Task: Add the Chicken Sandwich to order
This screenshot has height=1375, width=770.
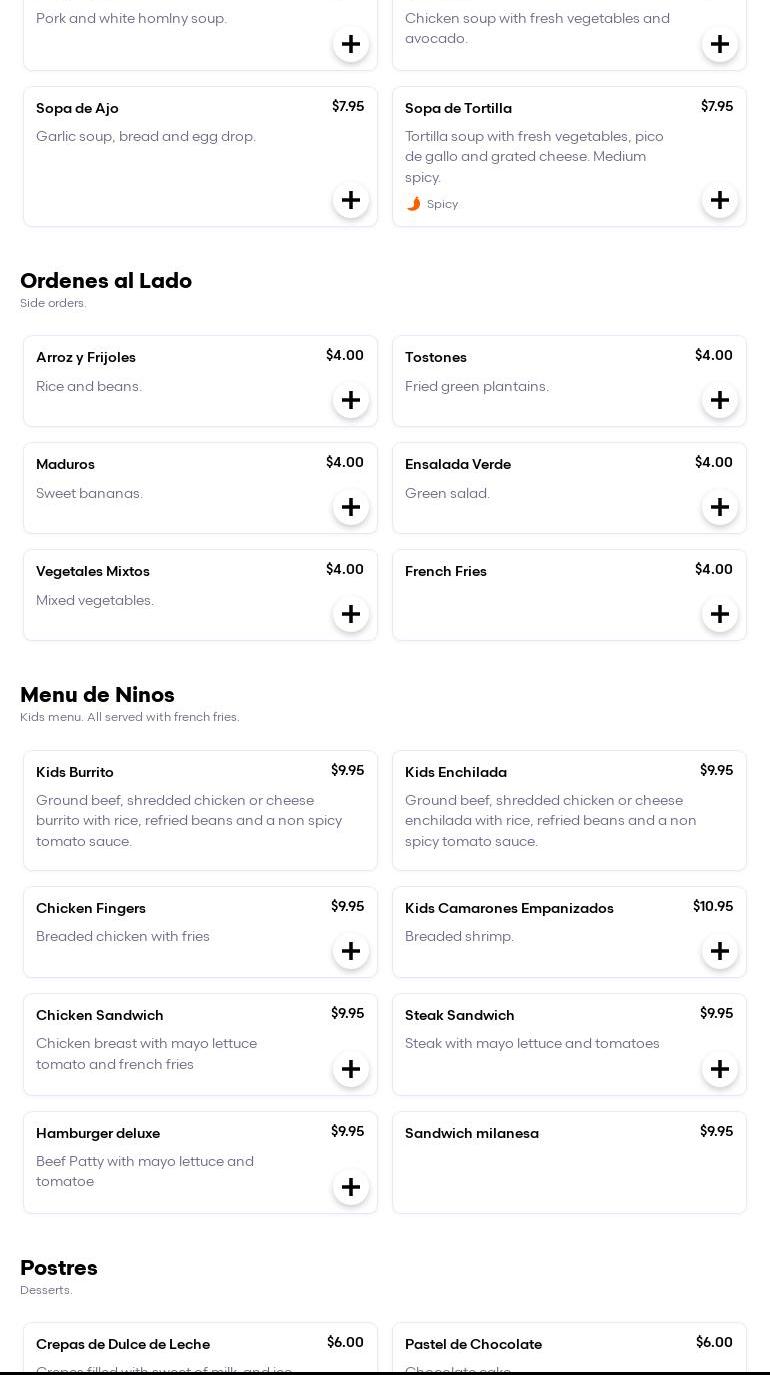Action: tap(351, 1069)
